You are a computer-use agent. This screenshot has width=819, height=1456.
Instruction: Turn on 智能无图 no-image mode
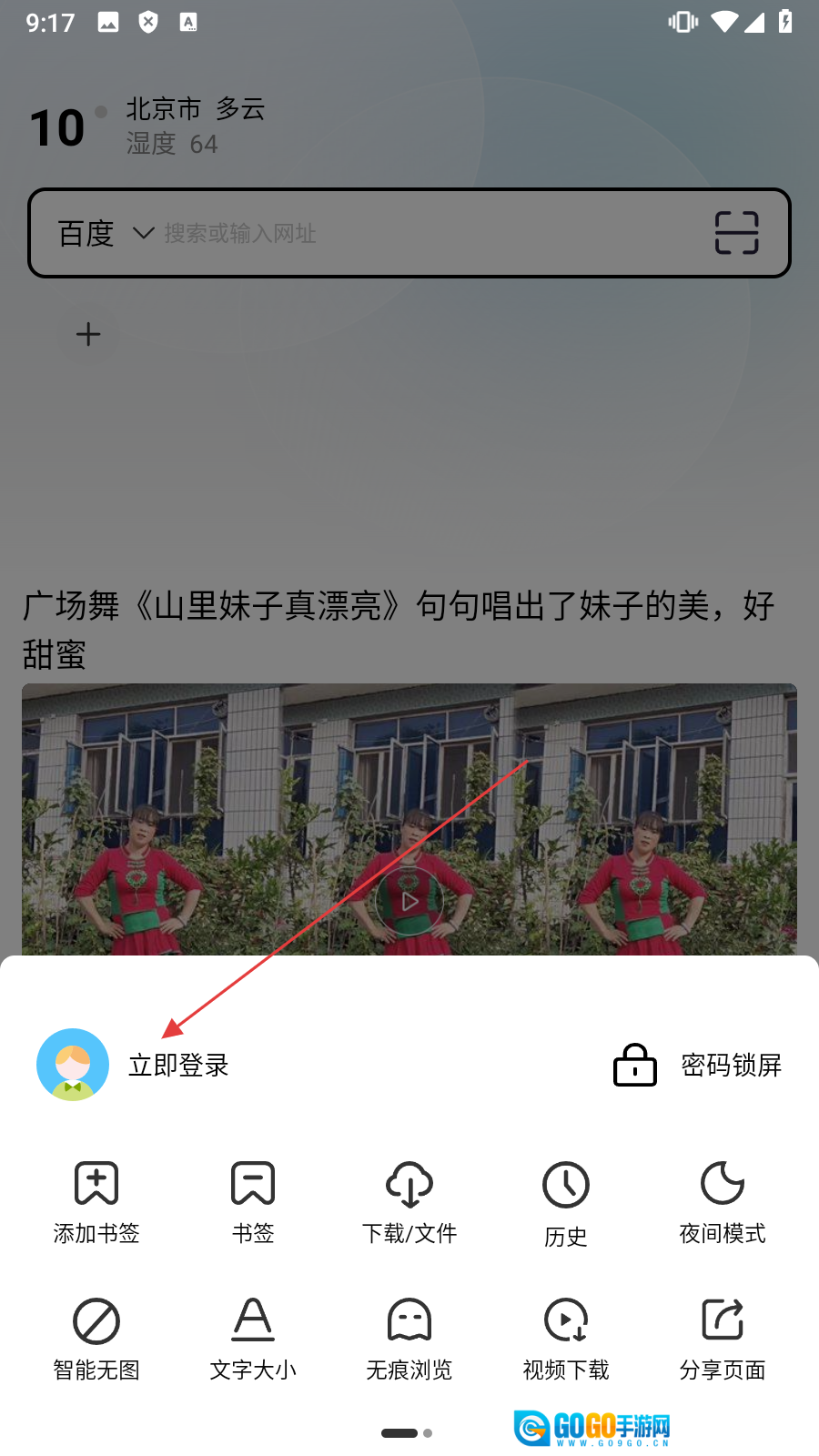point(96,1339)
